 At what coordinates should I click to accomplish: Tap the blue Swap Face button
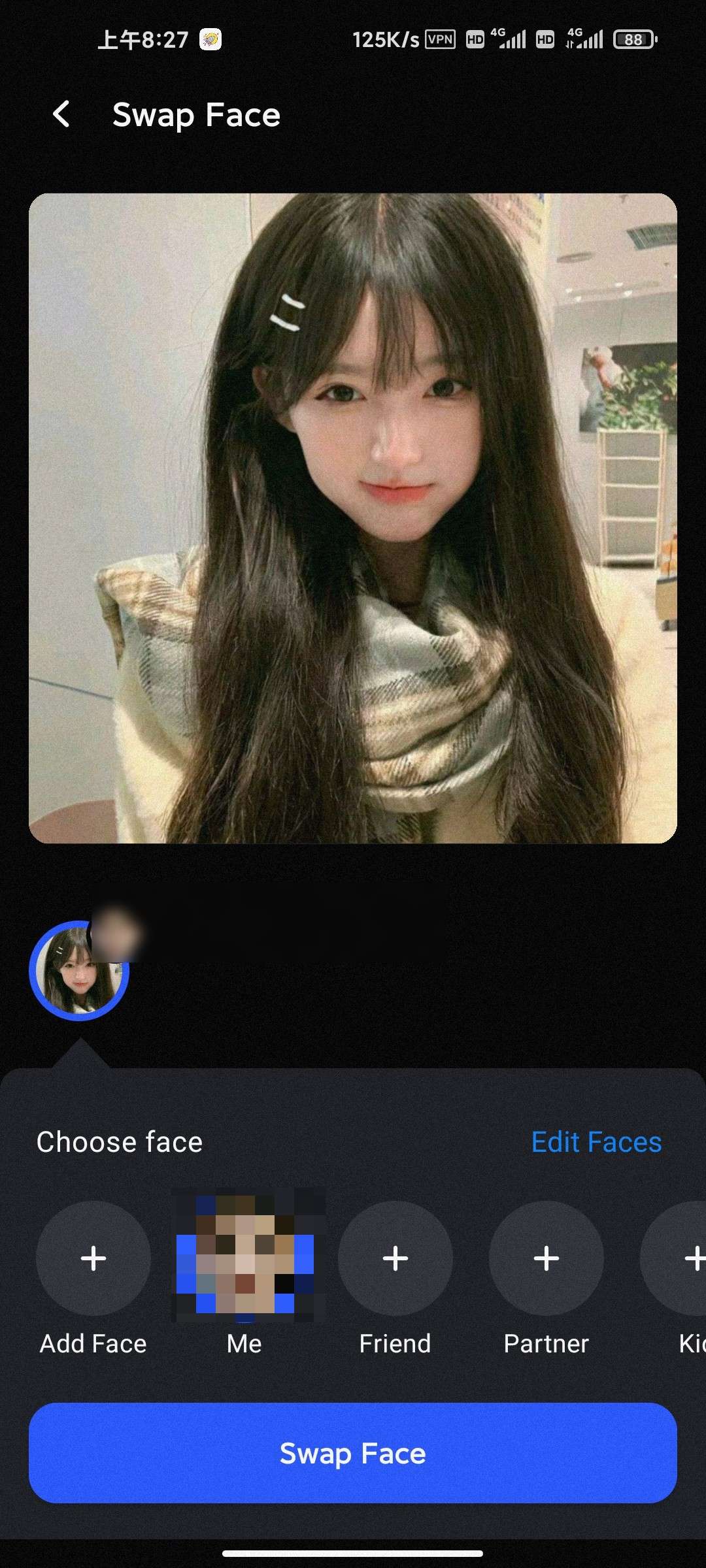coord(353,1453)
